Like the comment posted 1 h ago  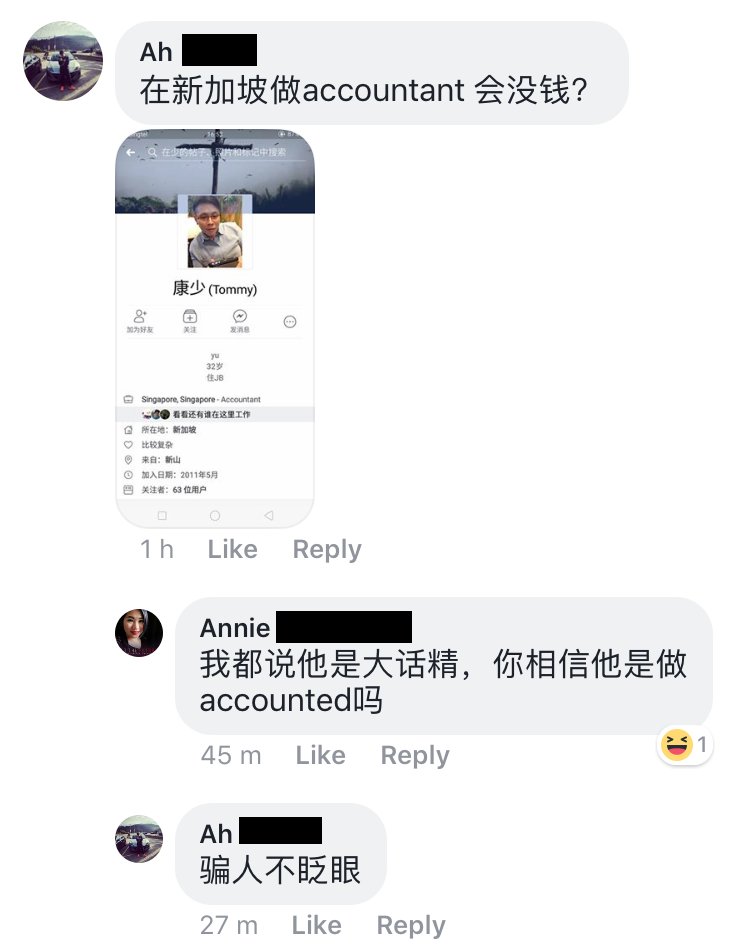click(232, 549)
